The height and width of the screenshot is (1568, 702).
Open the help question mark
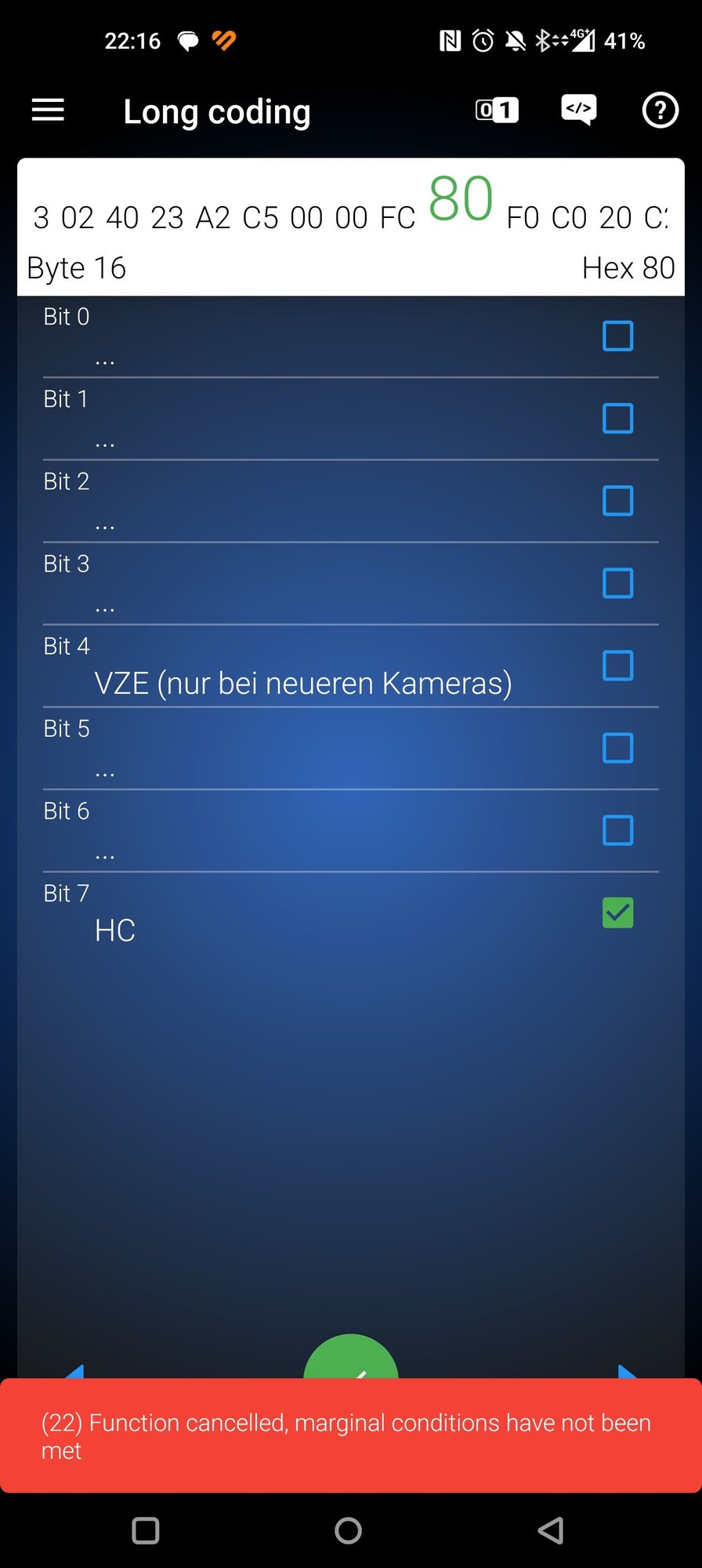pyautogui.click(x=660, y=111)
